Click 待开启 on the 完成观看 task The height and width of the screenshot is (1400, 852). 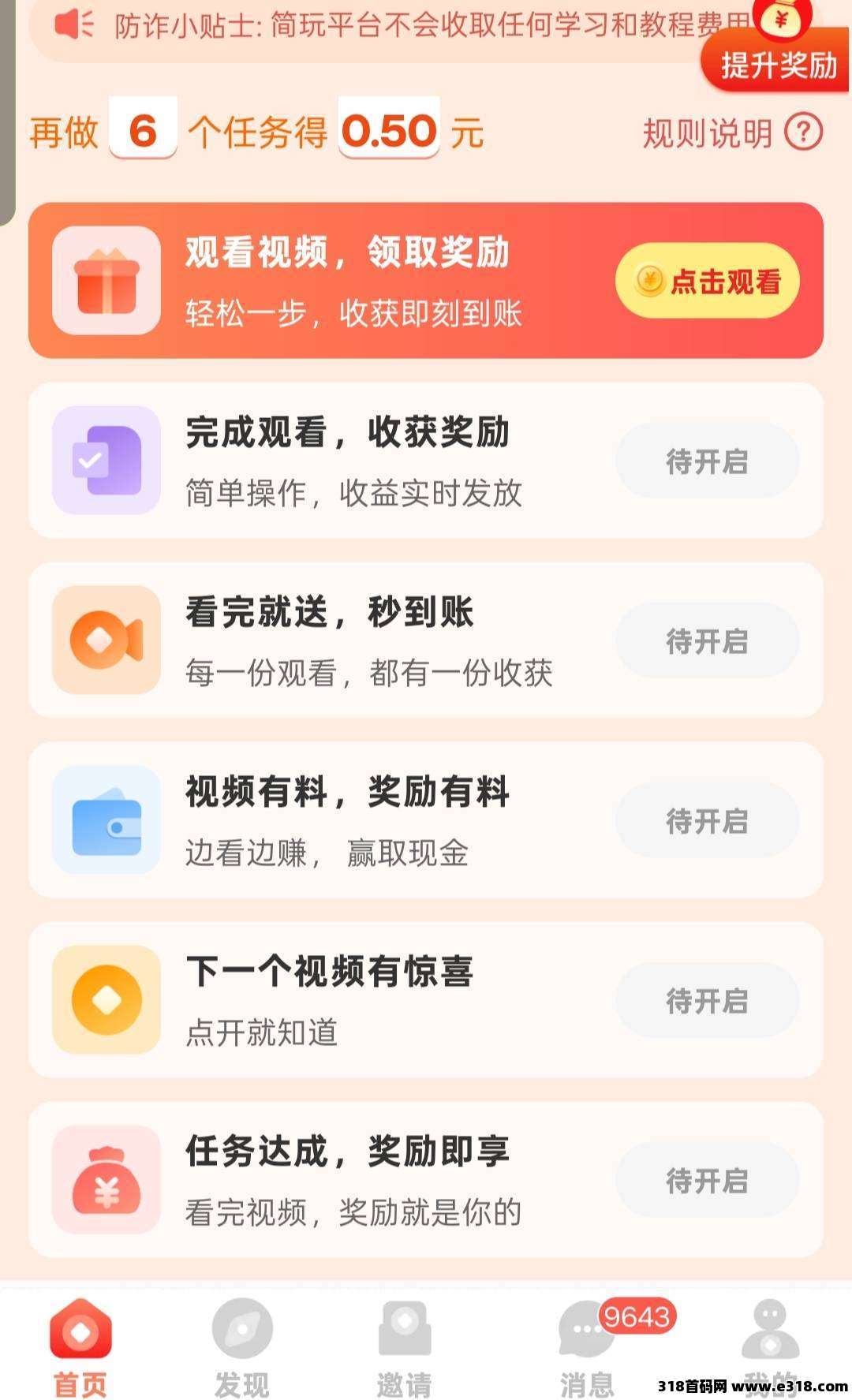click(706, 461)
